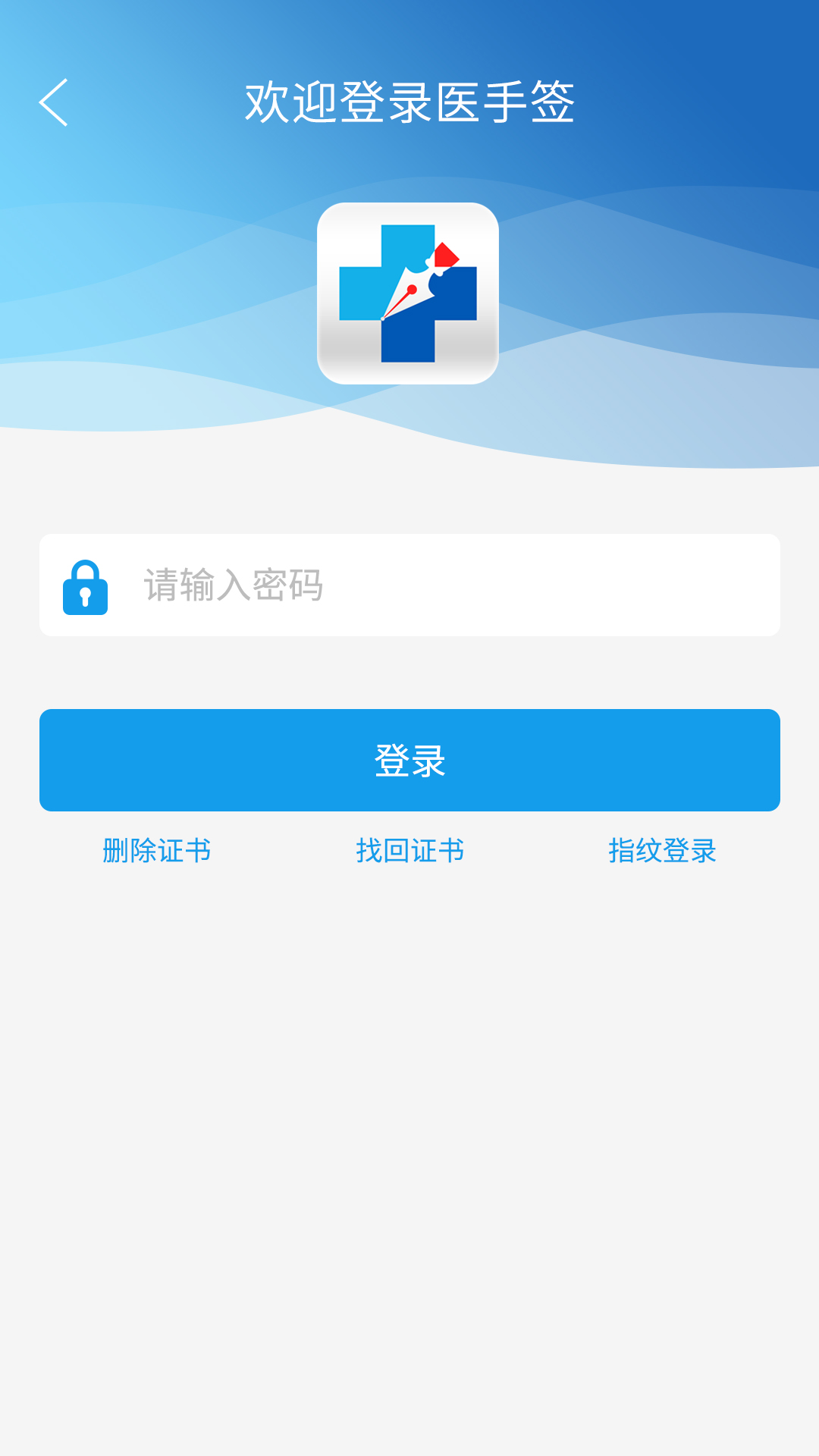Click the 欢迎登录医手签 title text
This screenshot has width=819, height=1456.
[x=409, y=101]
